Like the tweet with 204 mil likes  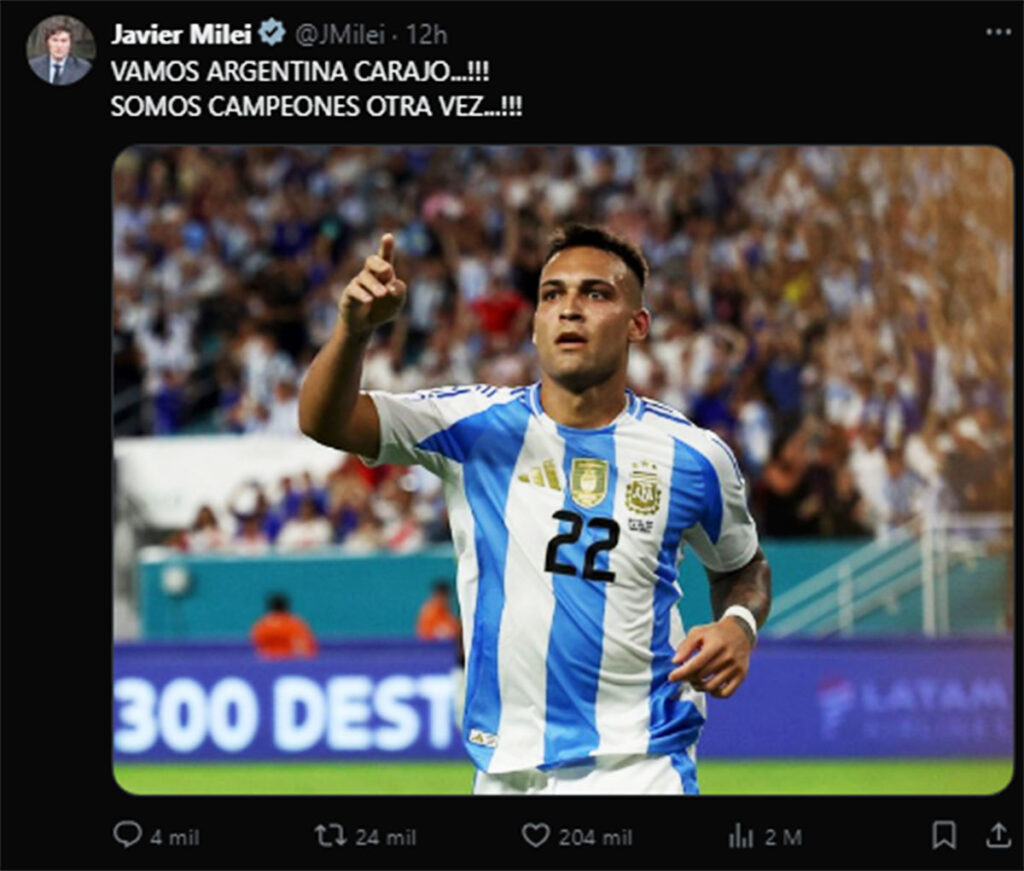[x=536, y=835]
